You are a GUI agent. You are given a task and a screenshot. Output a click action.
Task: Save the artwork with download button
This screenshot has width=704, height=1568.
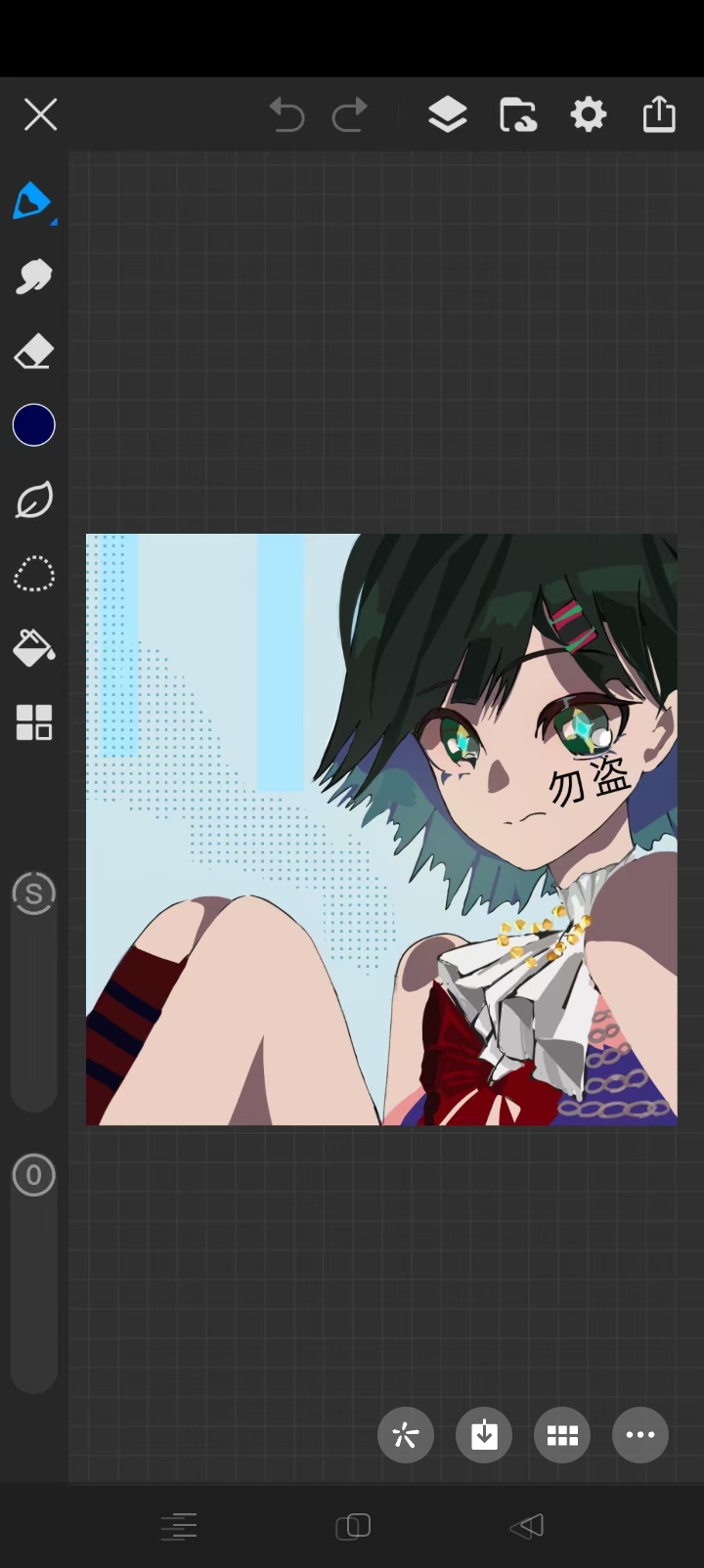point(484,1435)
